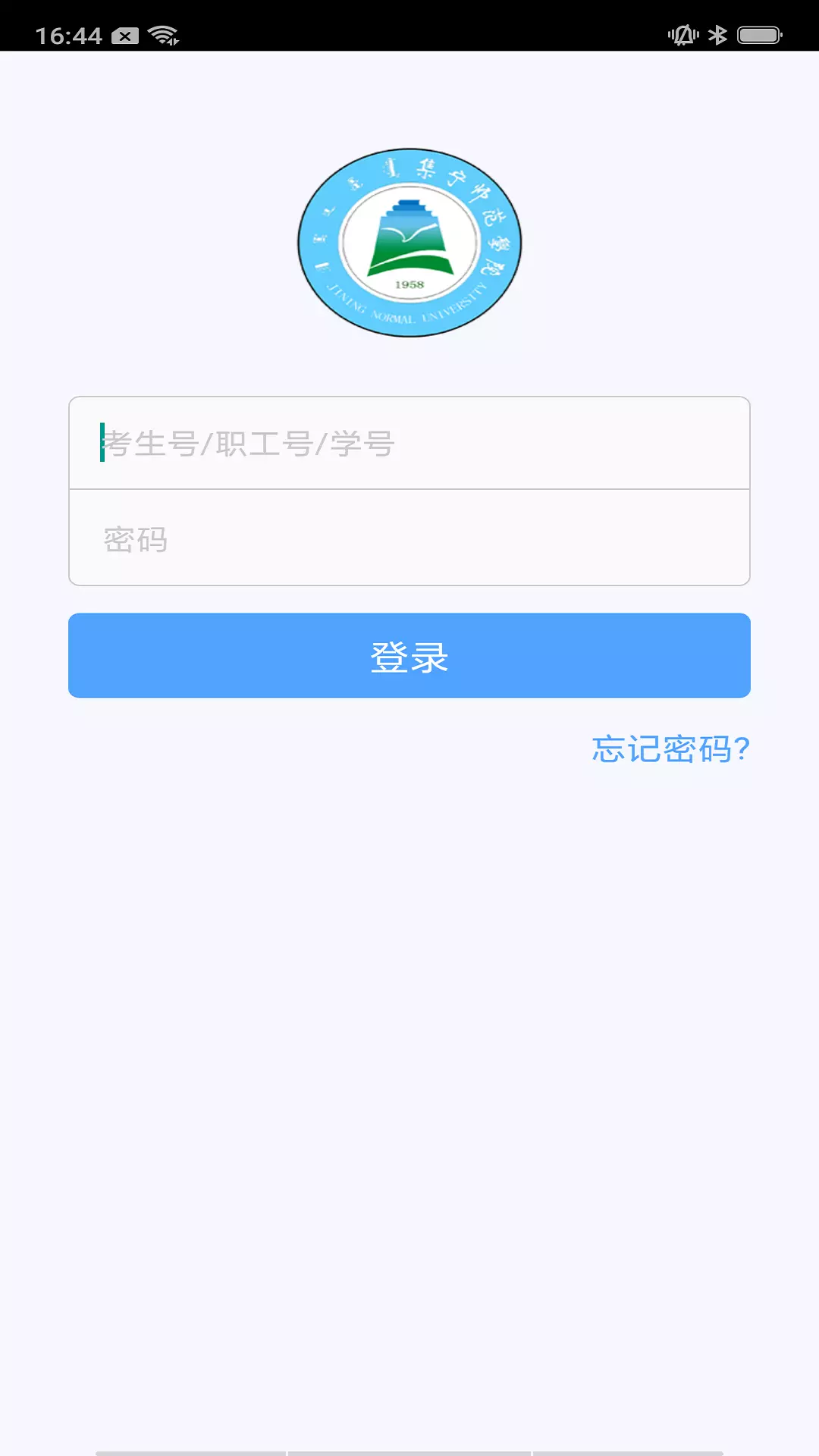Click the Bluetooth icon in status bar
Screen dimensions: 819x1456
point(717,33)
